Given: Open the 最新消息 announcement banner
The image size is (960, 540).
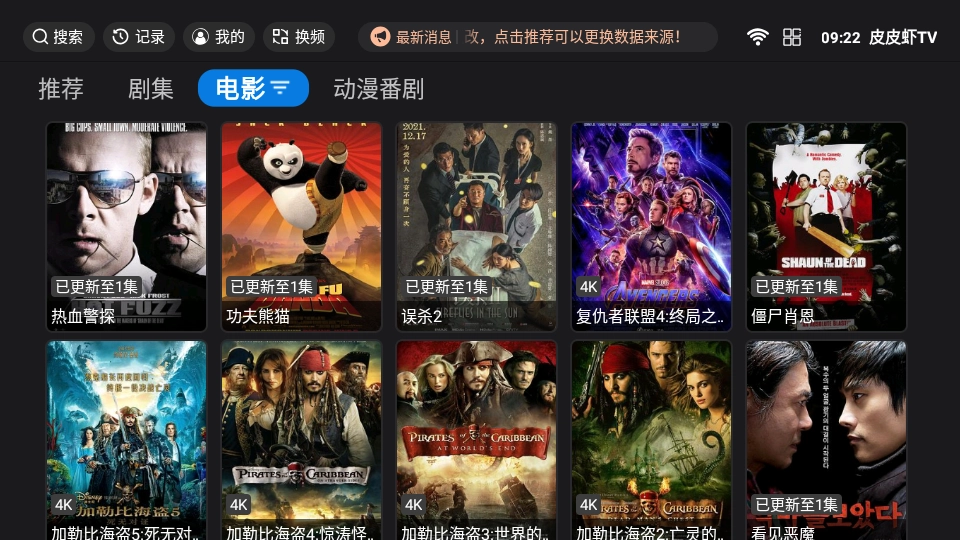Looking at the screenshot, I should click(537, 37).
